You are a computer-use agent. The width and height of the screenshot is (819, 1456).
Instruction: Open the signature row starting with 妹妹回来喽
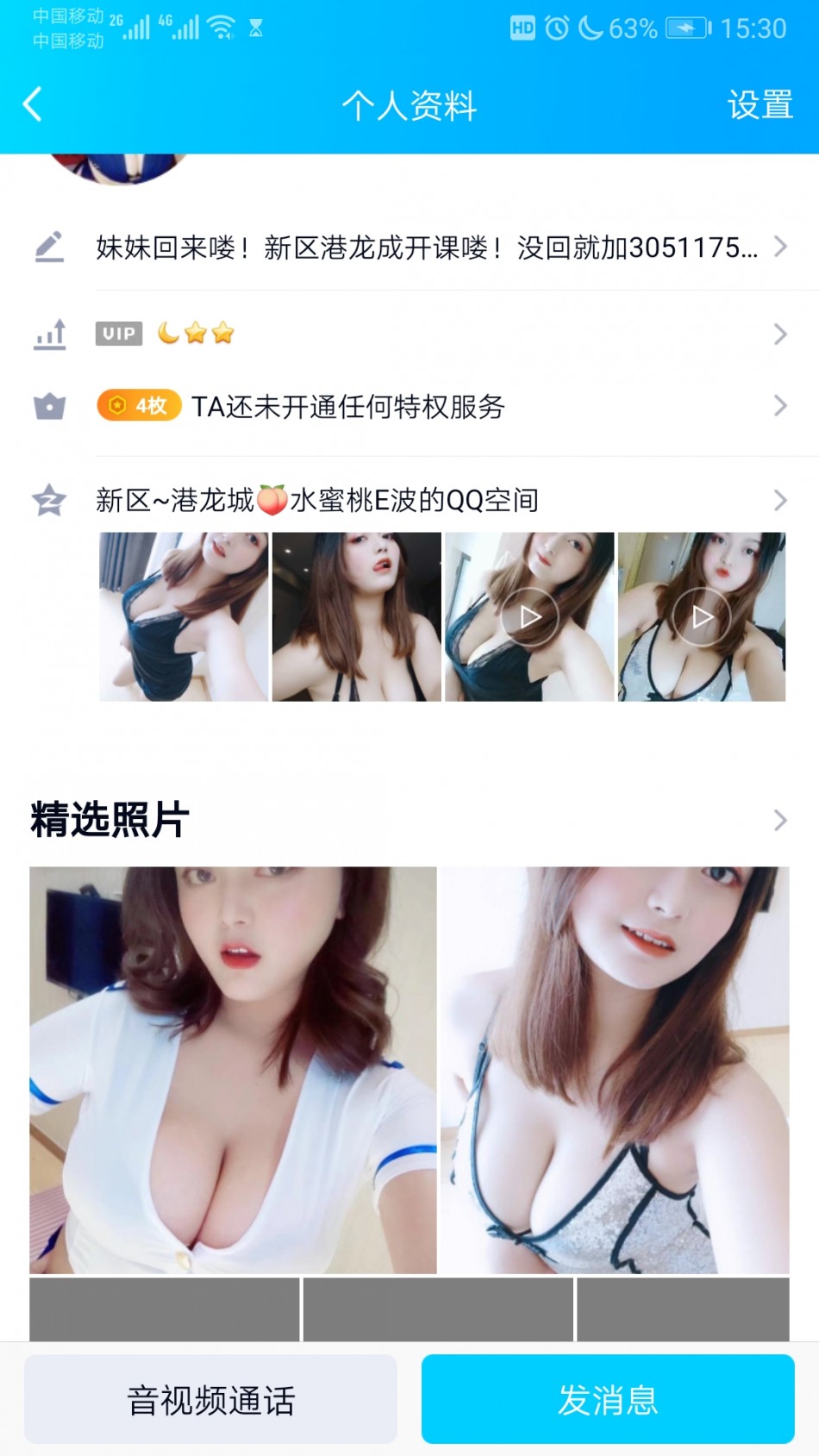click(x=427, y=248)
